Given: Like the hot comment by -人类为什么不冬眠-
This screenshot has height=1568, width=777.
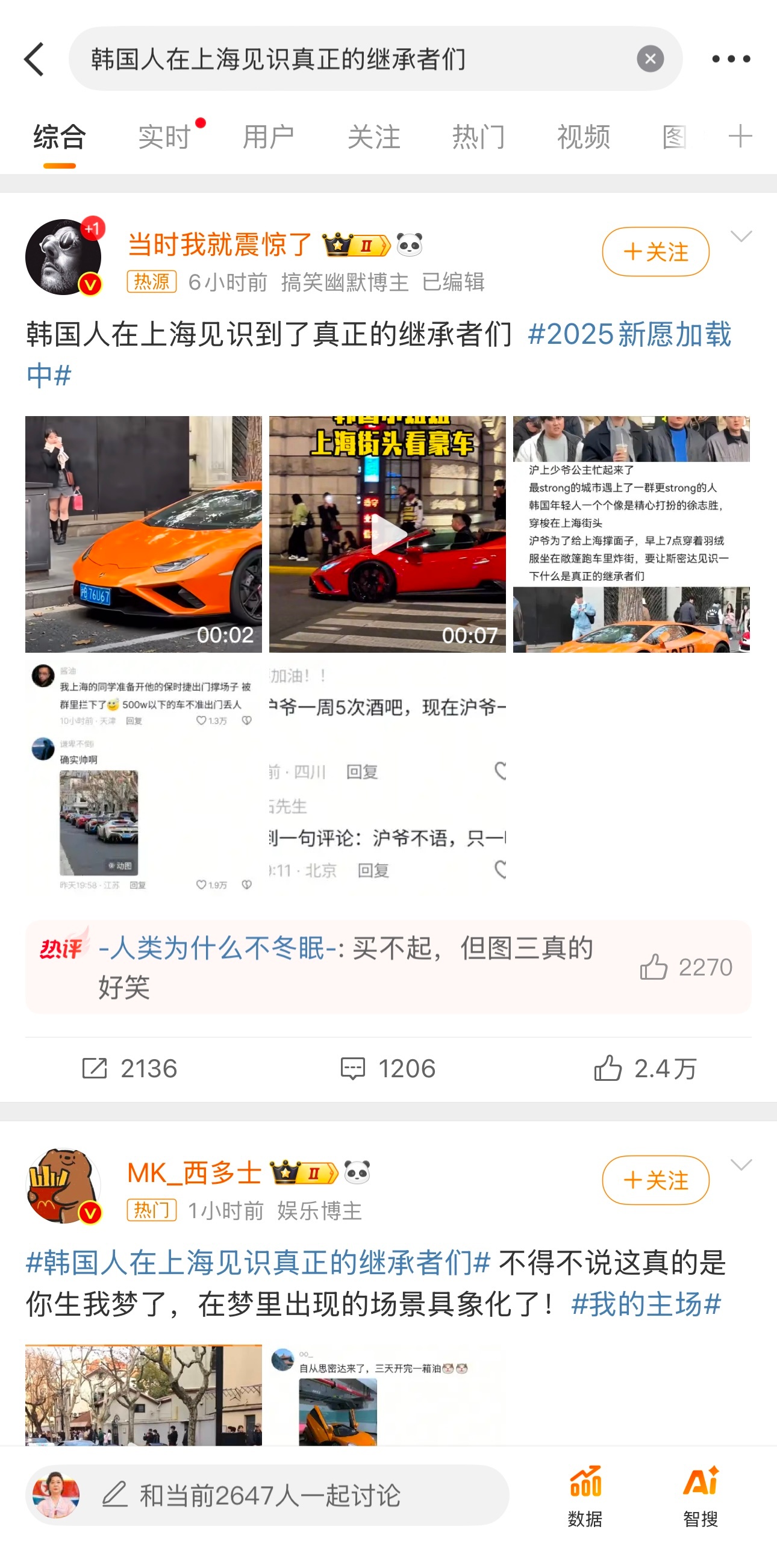Looking at the screenshot, I should [654, 966].
